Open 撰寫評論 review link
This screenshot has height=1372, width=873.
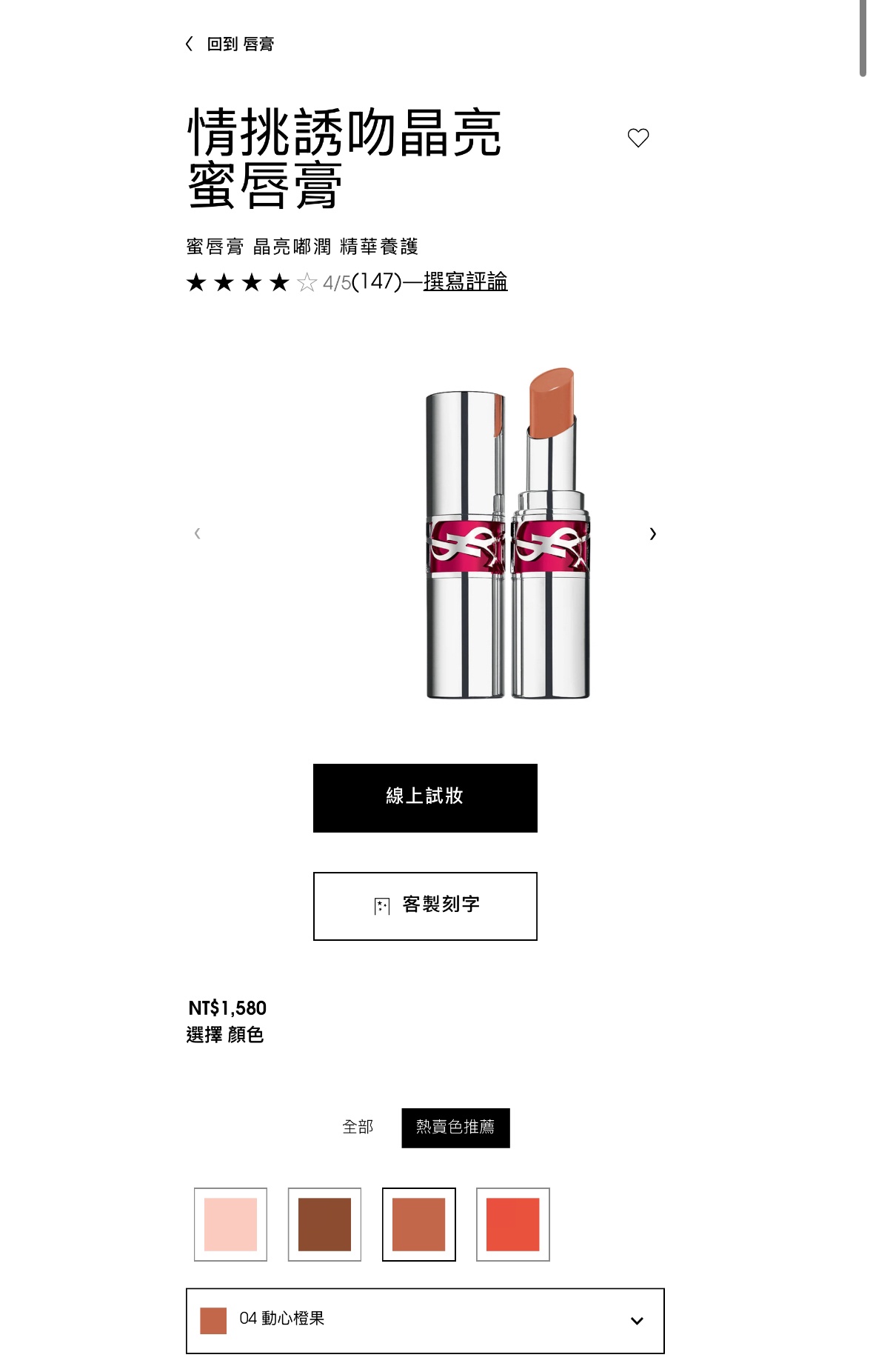465,282
